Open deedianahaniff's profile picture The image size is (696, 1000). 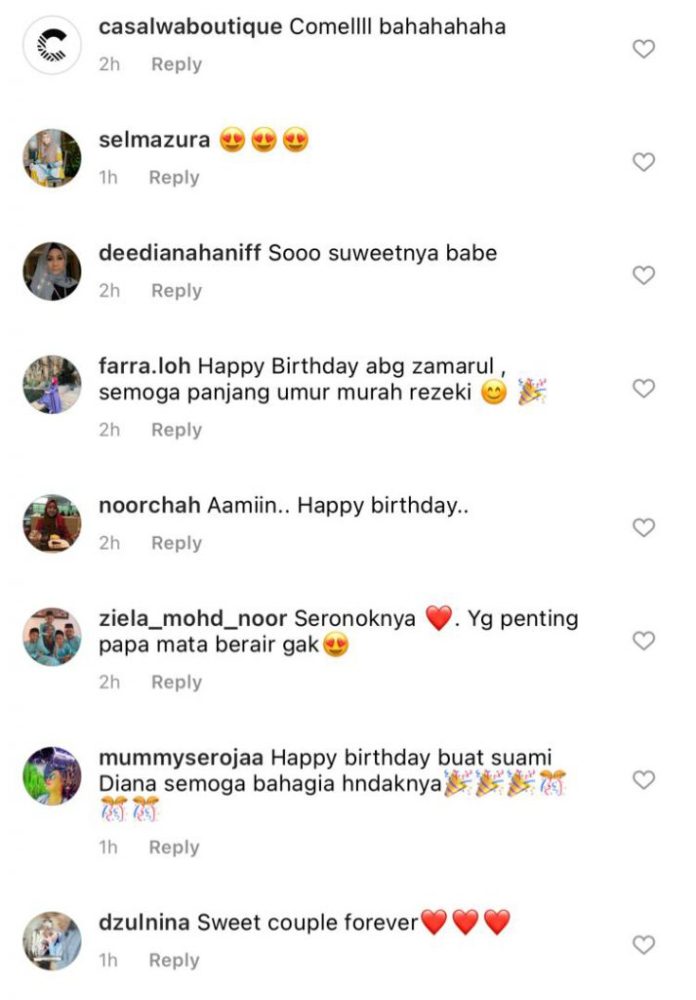point(52,271)
